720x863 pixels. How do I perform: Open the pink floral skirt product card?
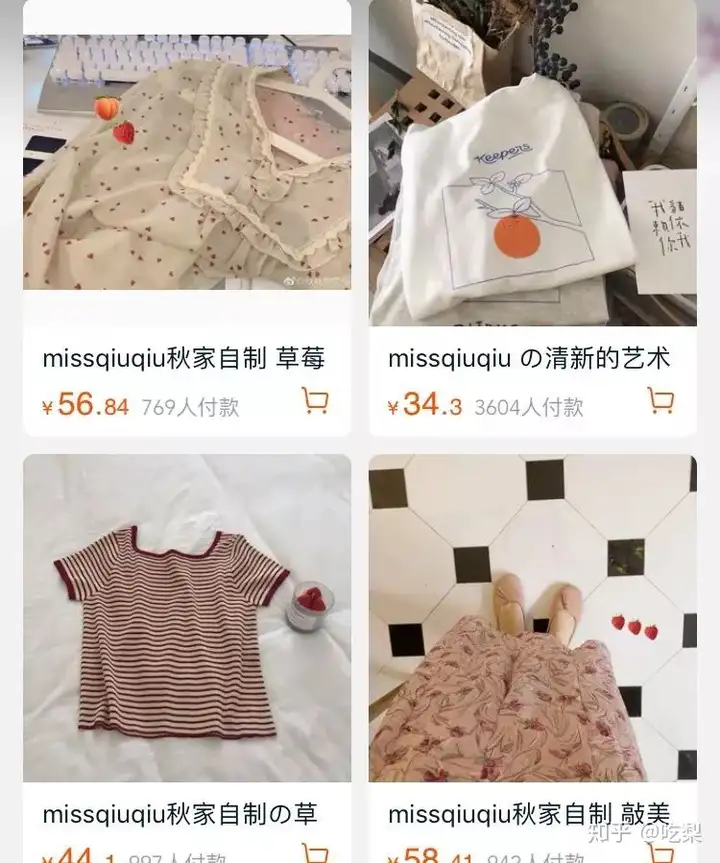(x=532, y=618)
